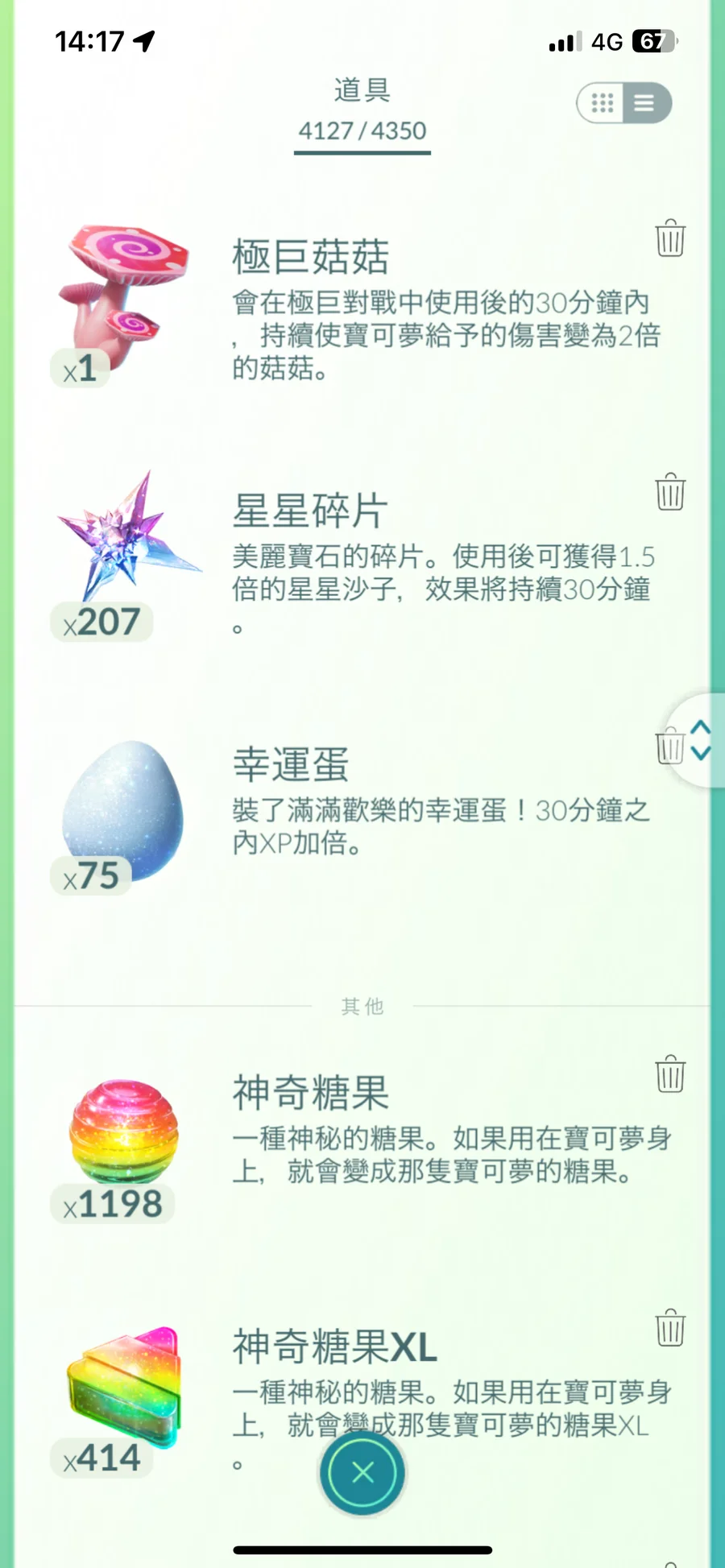Discard 極巨菇菇 with trash icon

pos(669,238)
